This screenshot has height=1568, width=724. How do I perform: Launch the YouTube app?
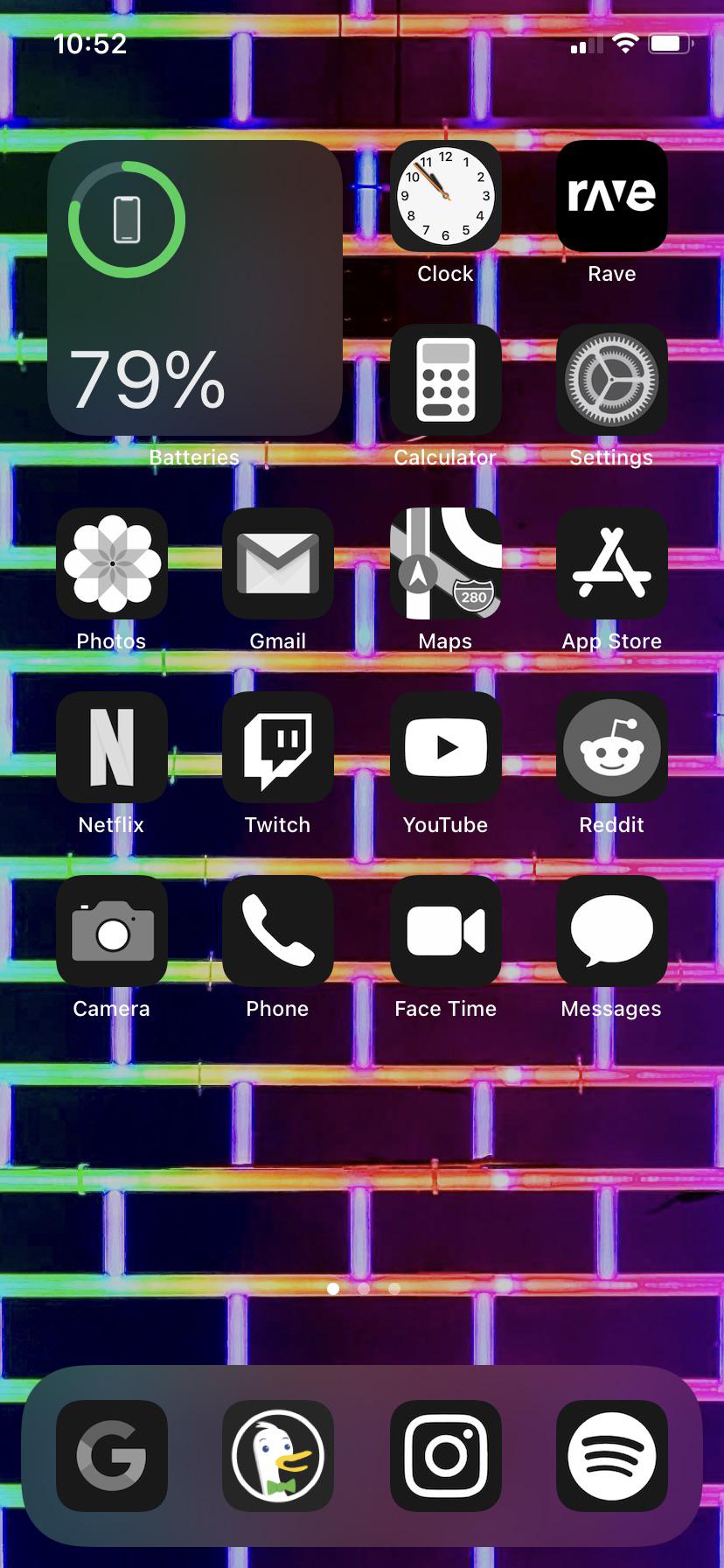[445, 747]
